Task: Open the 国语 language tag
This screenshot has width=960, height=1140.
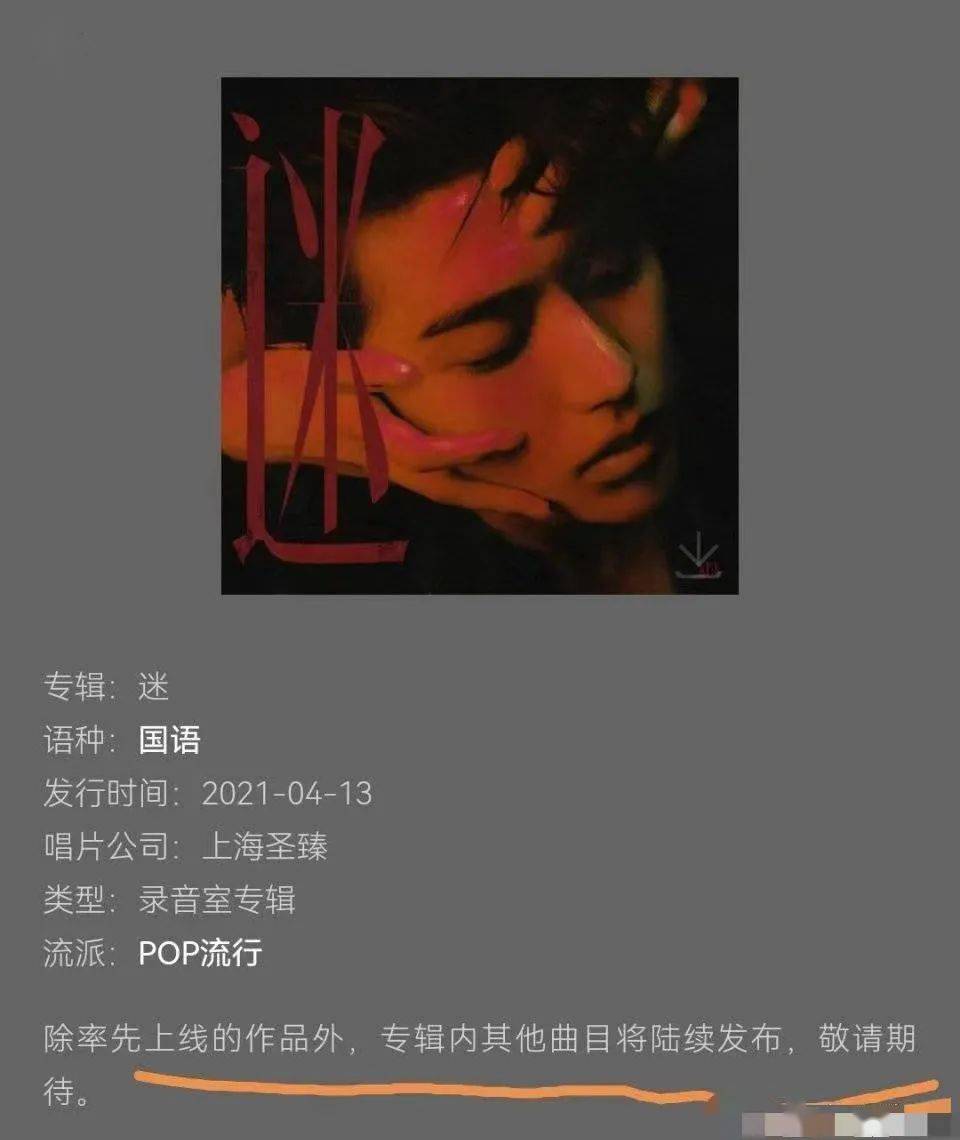Action: (169, 740)
